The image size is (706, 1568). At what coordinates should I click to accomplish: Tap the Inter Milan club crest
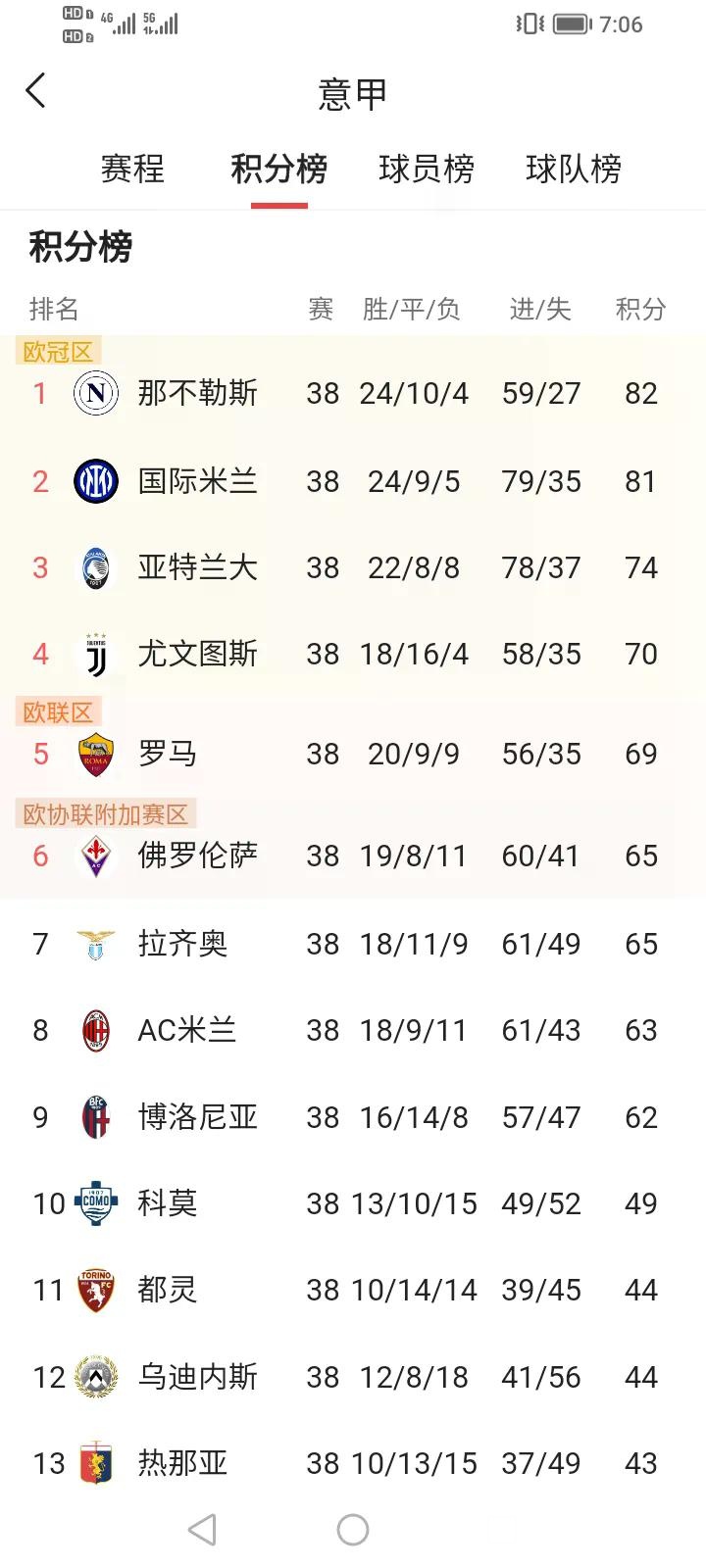[95, 481]
